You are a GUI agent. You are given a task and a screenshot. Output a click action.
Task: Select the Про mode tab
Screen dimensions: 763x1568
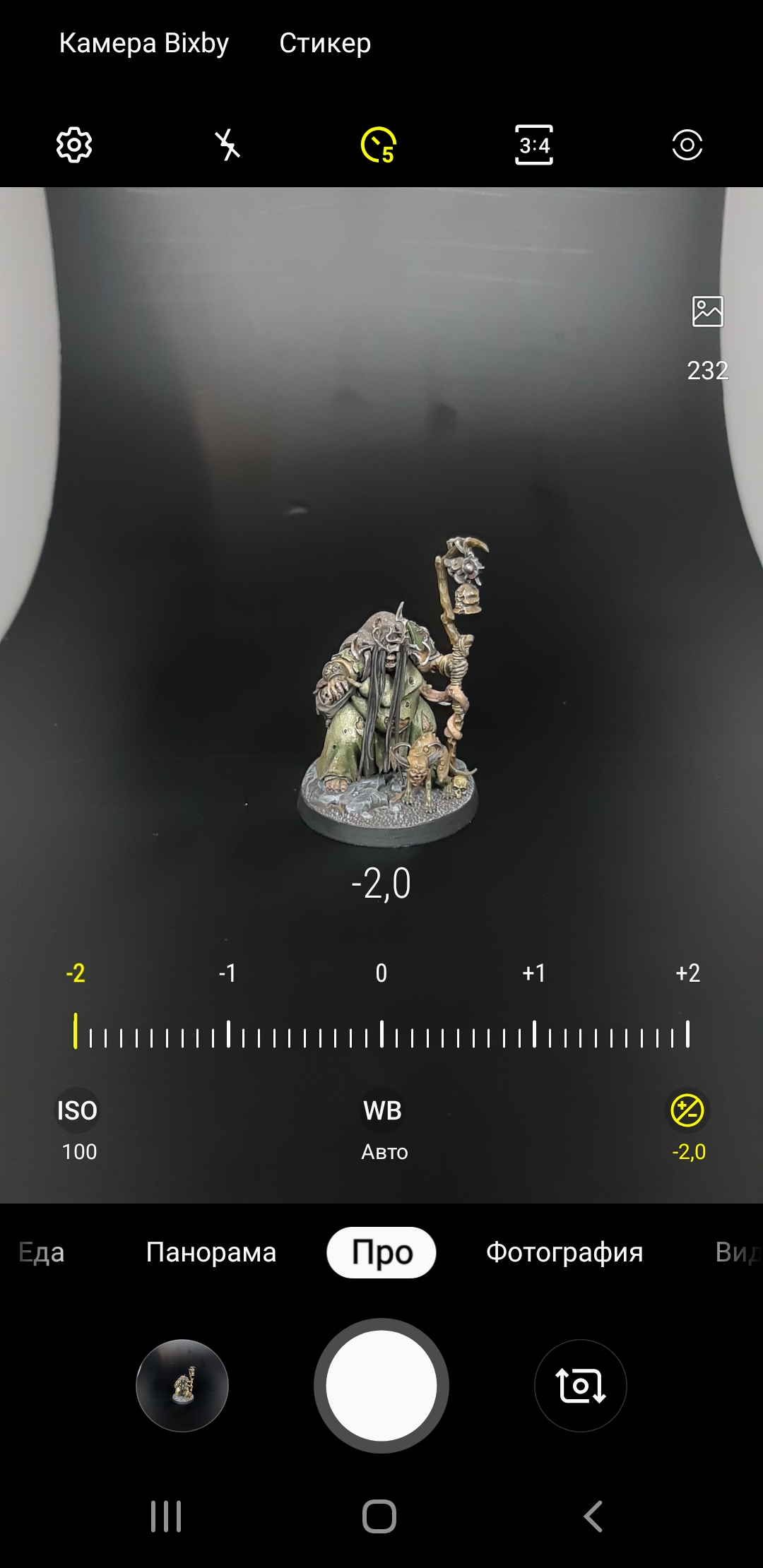pyautogui.click(x=381, y=1252)
